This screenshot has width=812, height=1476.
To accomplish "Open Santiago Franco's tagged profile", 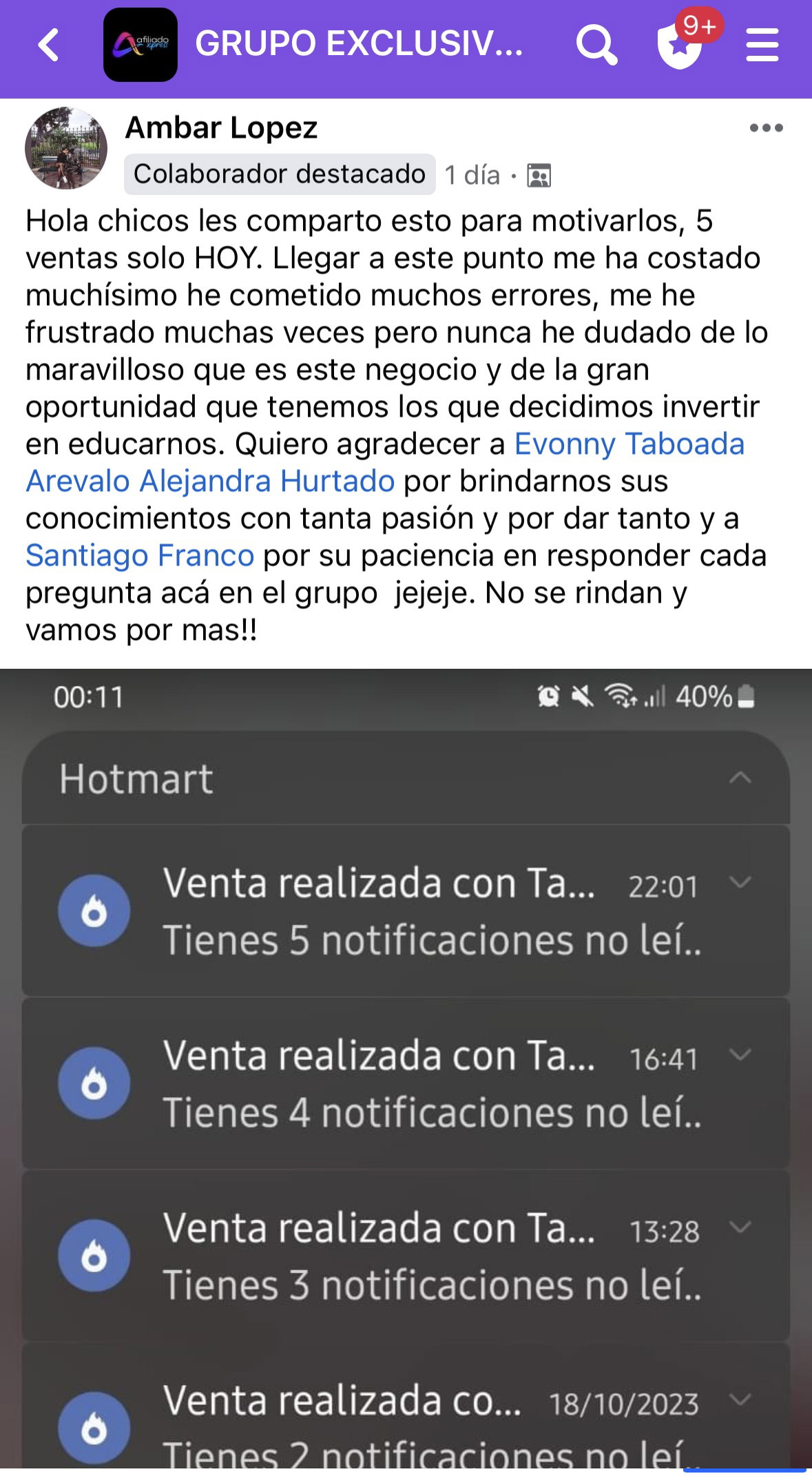I will click(x=140, y=556).
